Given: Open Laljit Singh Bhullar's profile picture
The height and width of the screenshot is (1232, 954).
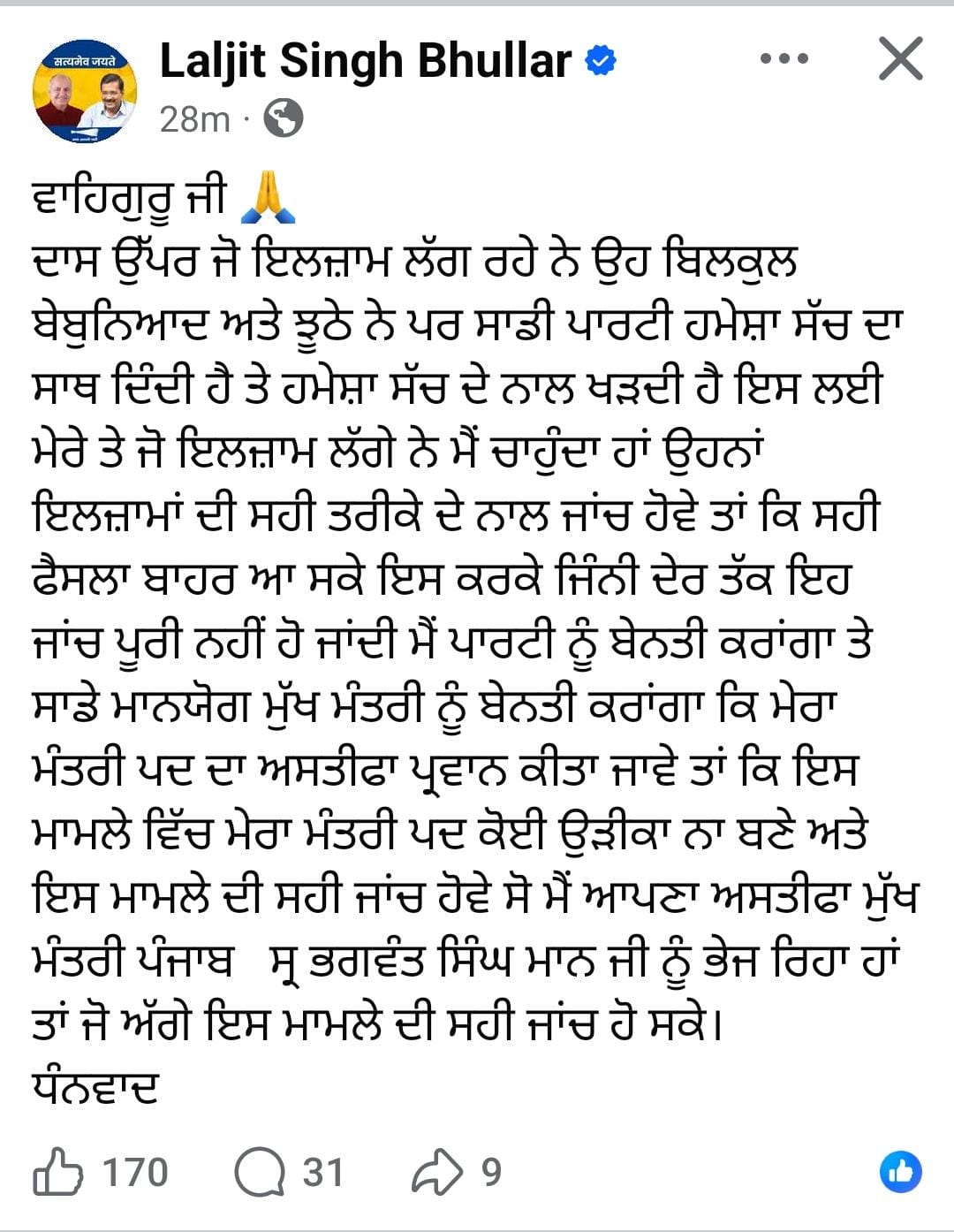Looking at the screenshot, I should [85, 91].
